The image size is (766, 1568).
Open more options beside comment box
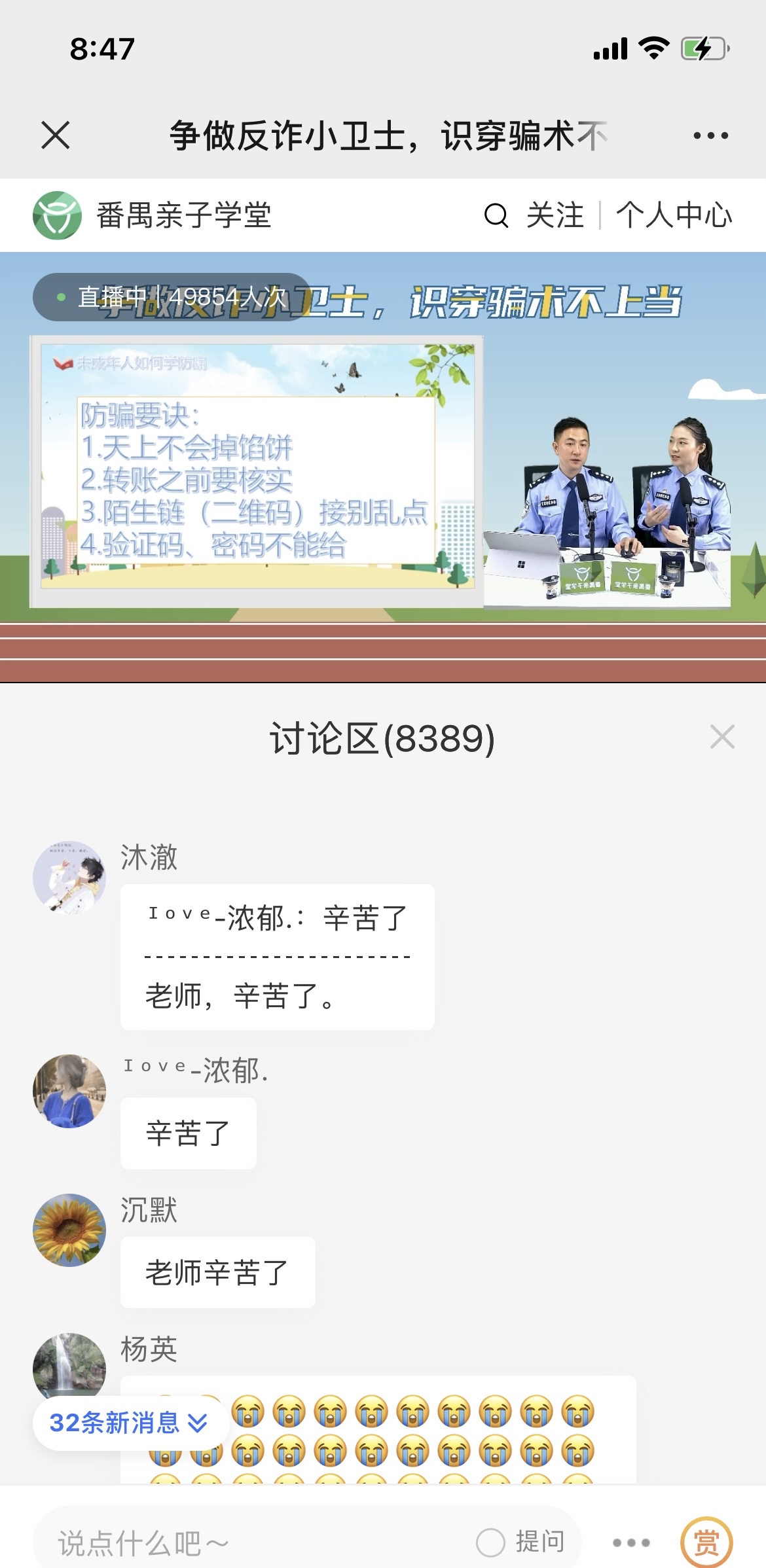coord(631,1542)
